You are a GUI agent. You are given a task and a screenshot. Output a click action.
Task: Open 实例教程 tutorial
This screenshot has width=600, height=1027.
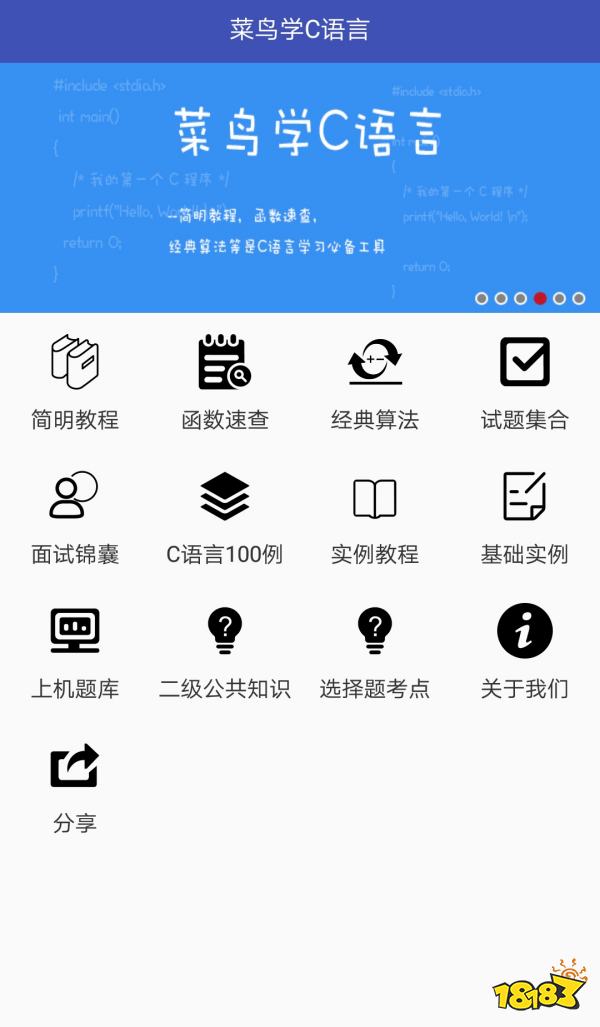point(375,516)
